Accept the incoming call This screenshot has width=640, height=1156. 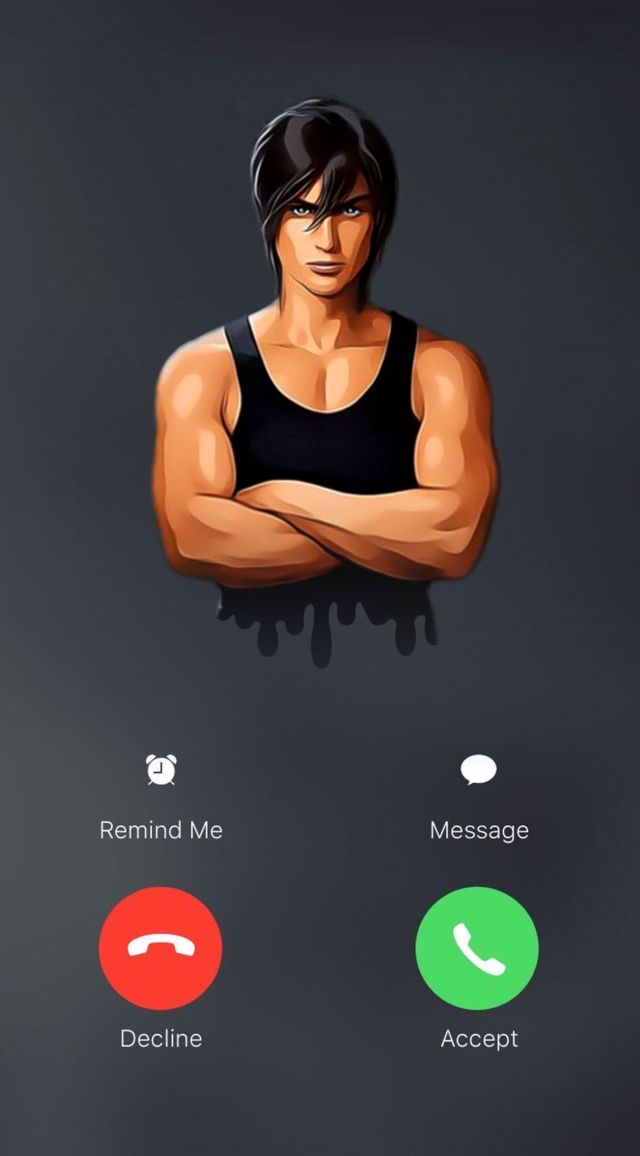477,948
